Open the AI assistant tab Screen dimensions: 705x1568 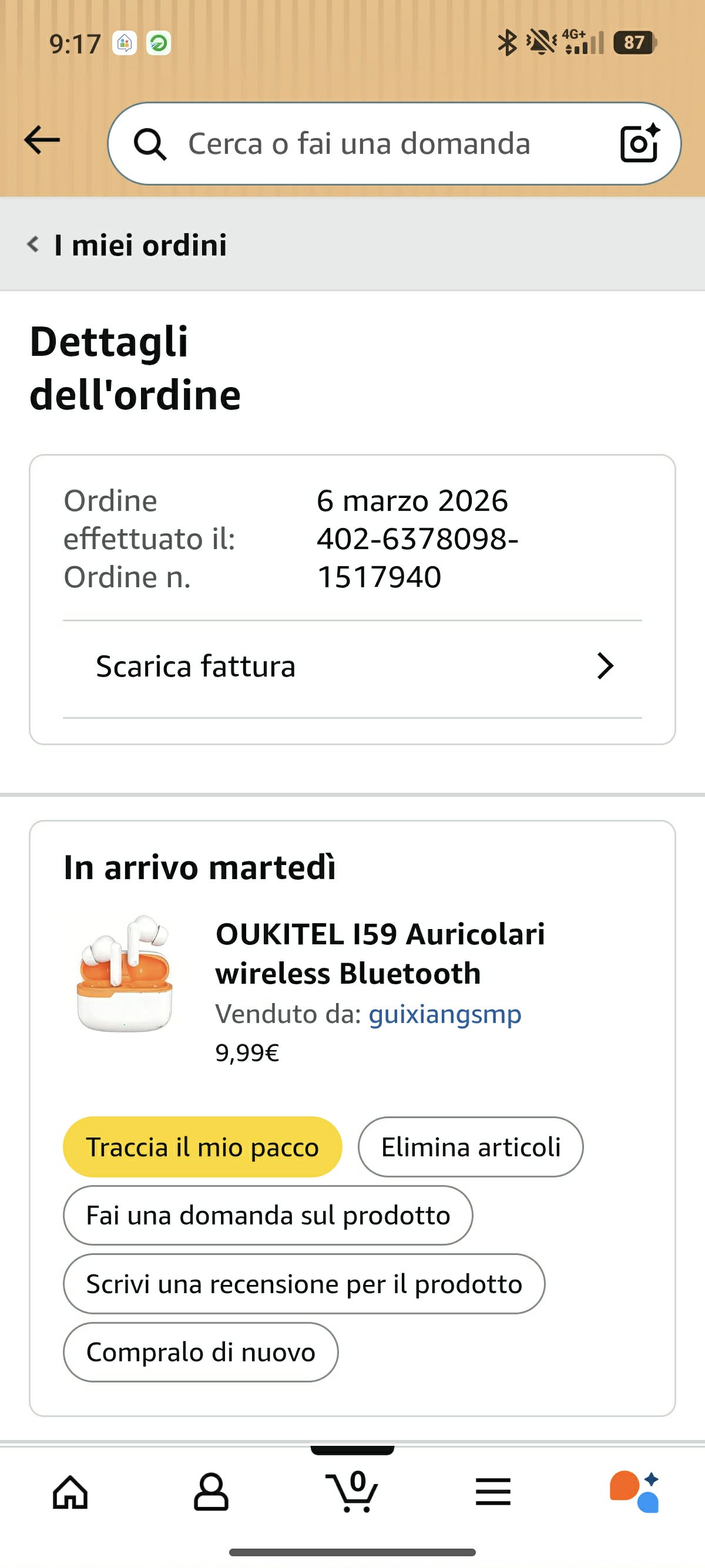click(634, 1492)
